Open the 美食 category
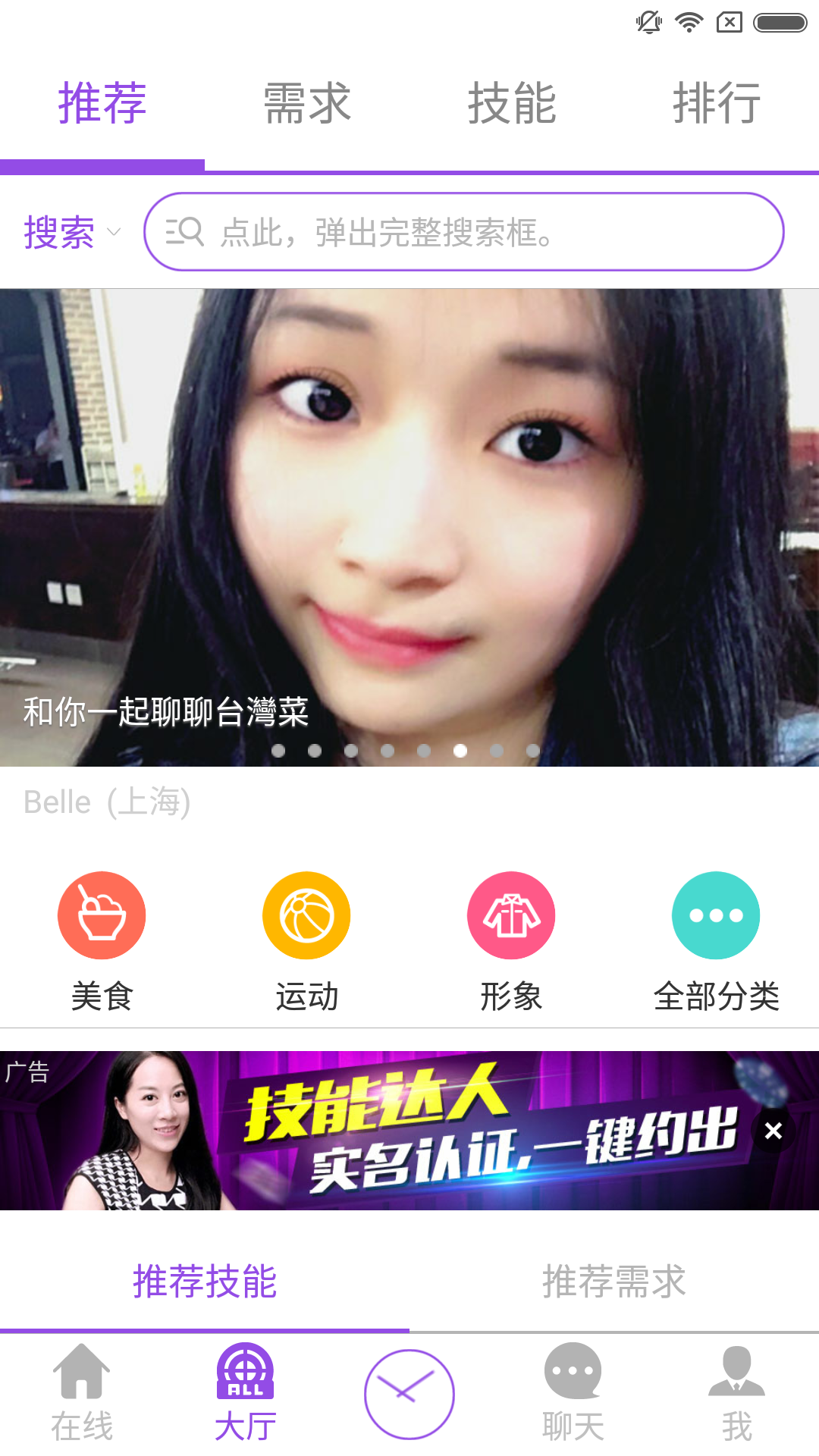The image size is (819, 1456). [x=102, y=940]
